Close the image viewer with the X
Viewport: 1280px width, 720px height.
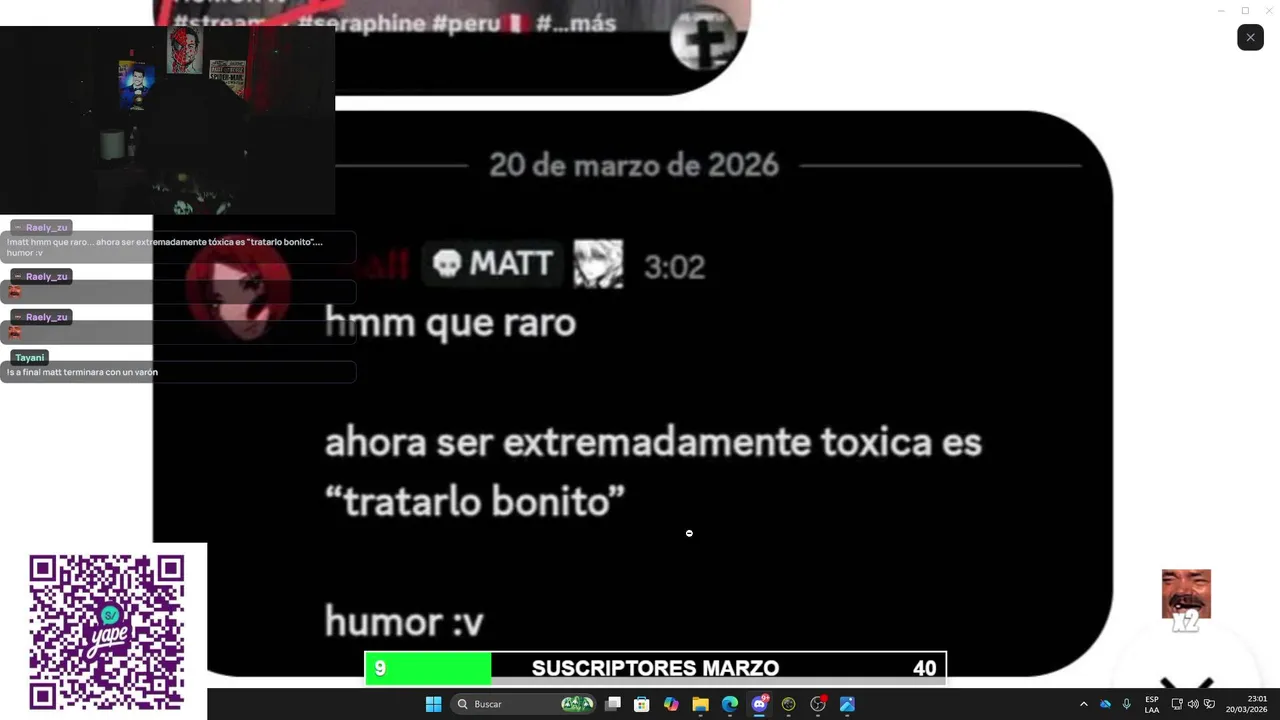(1250, 37)
